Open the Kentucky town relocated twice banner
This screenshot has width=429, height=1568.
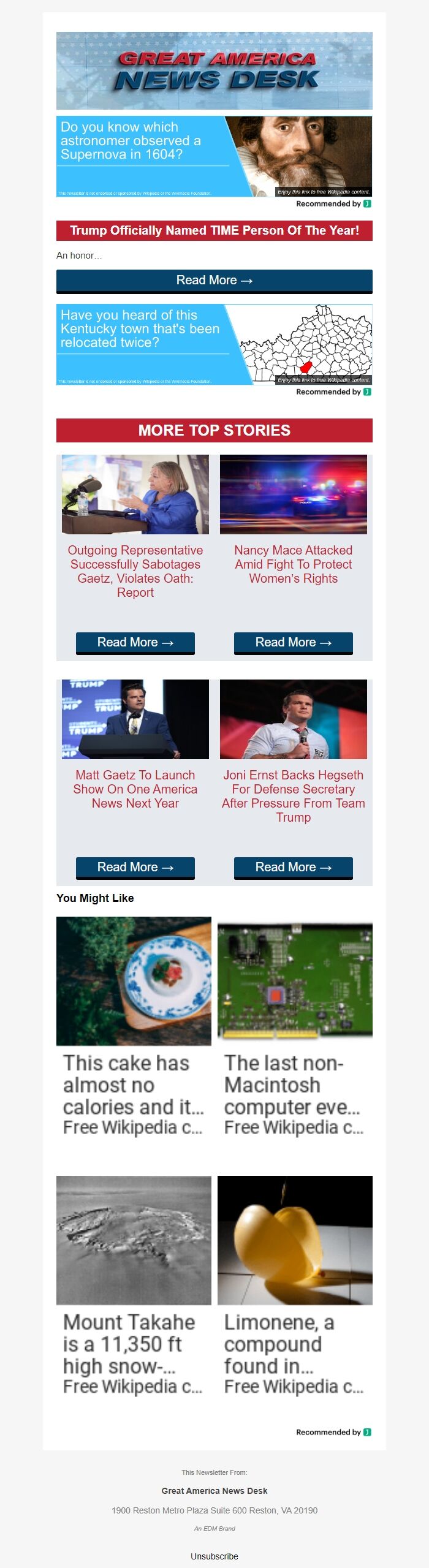point(214,344)
